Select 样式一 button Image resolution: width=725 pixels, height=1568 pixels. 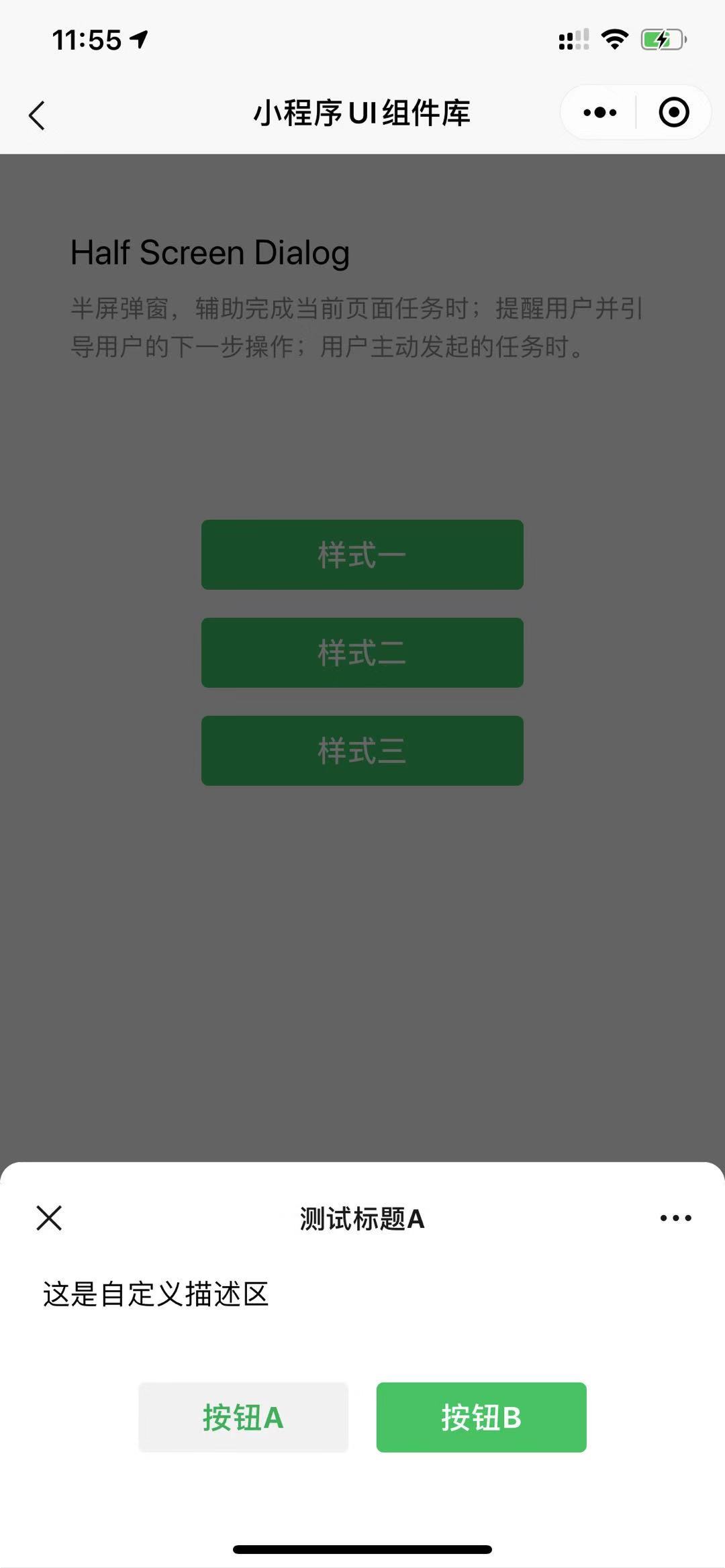[x=362, y=555]
